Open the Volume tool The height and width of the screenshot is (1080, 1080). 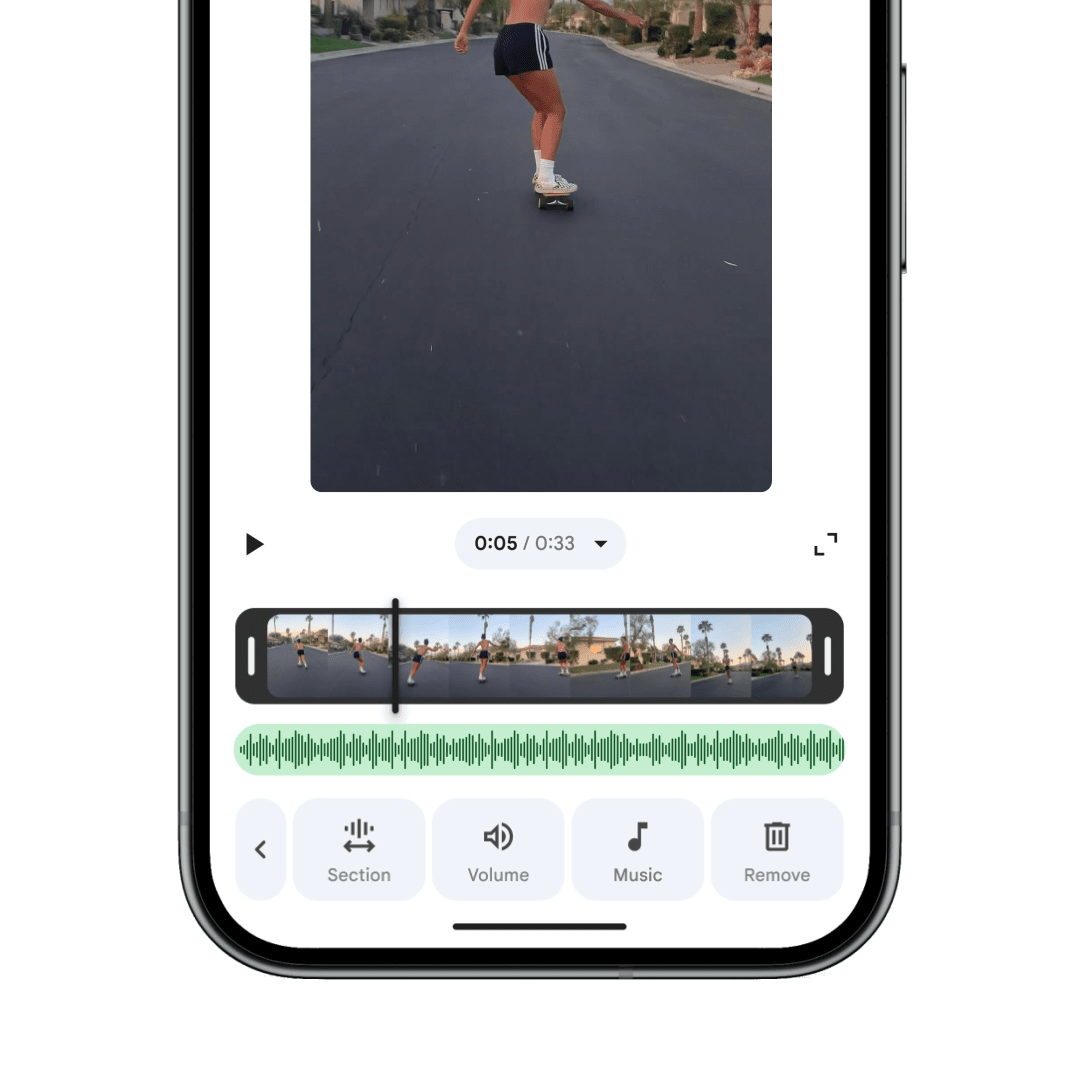pos(498,849)
